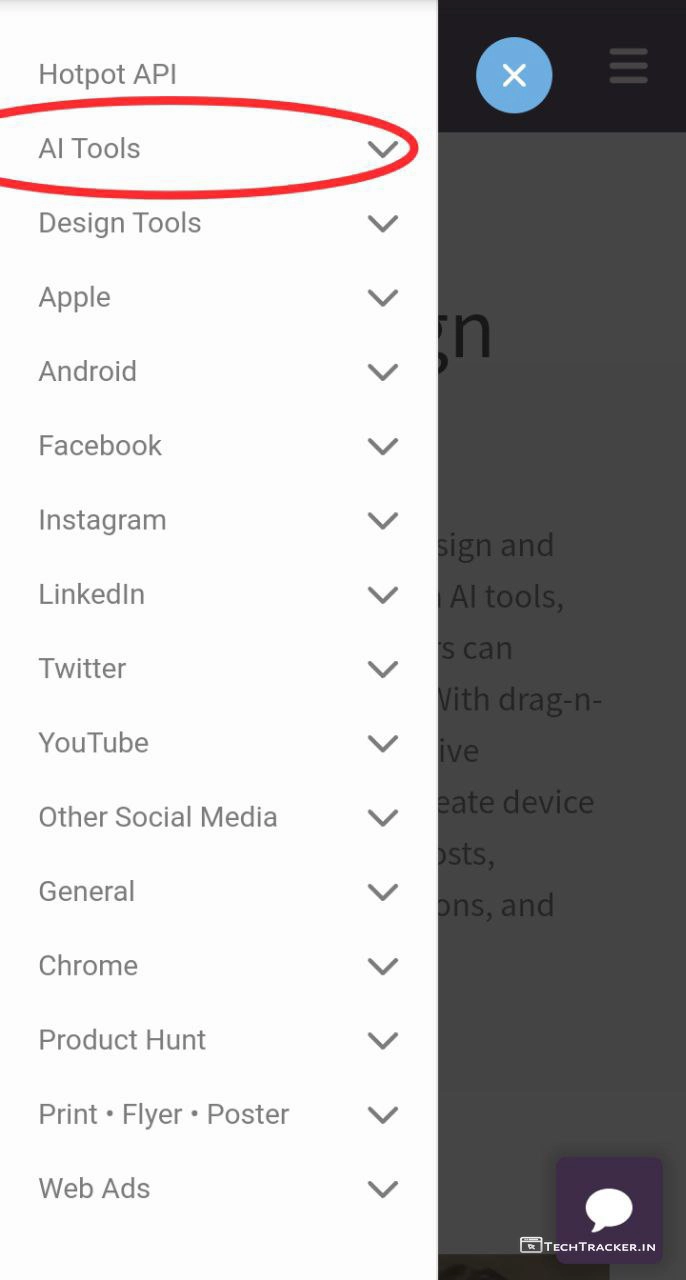This screenshot has width=686, height=1280.
Task: Expand the Instagram section
Action: coord(383,520)
